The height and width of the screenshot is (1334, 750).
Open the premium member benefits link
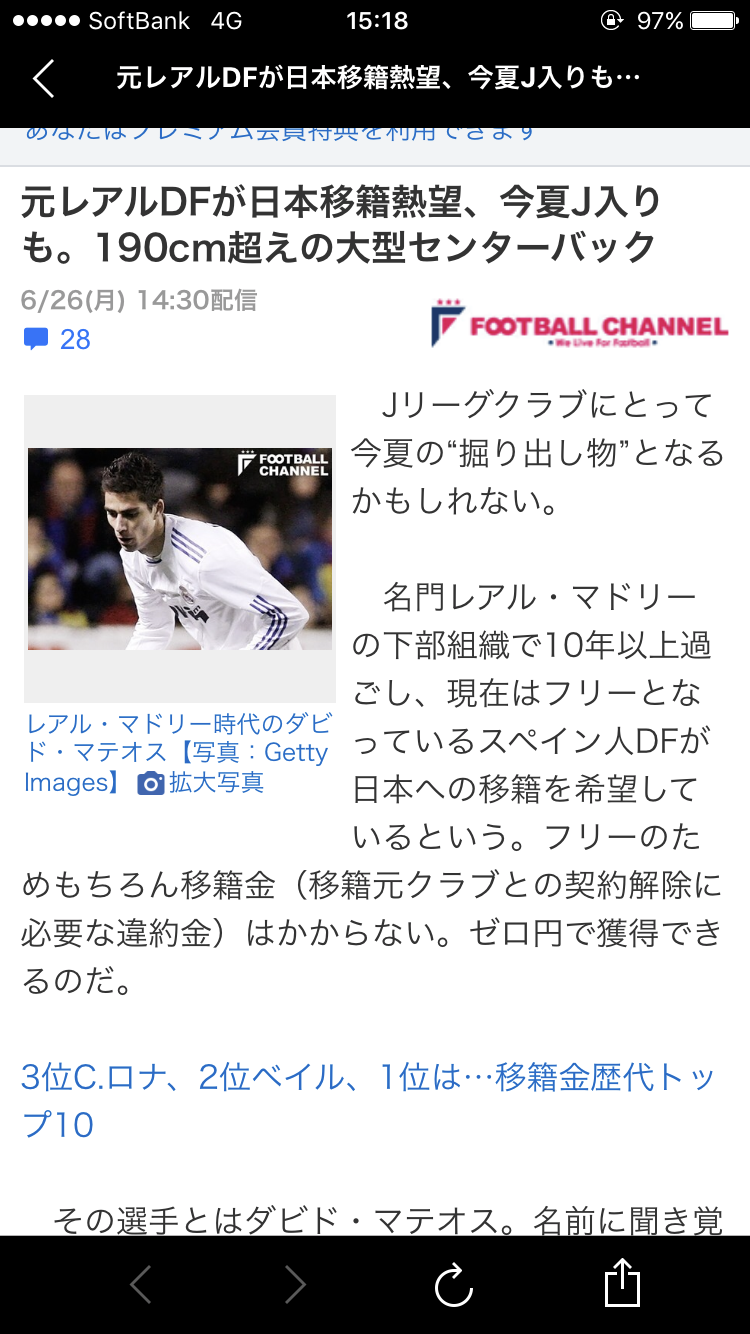(x=280, y=133)
